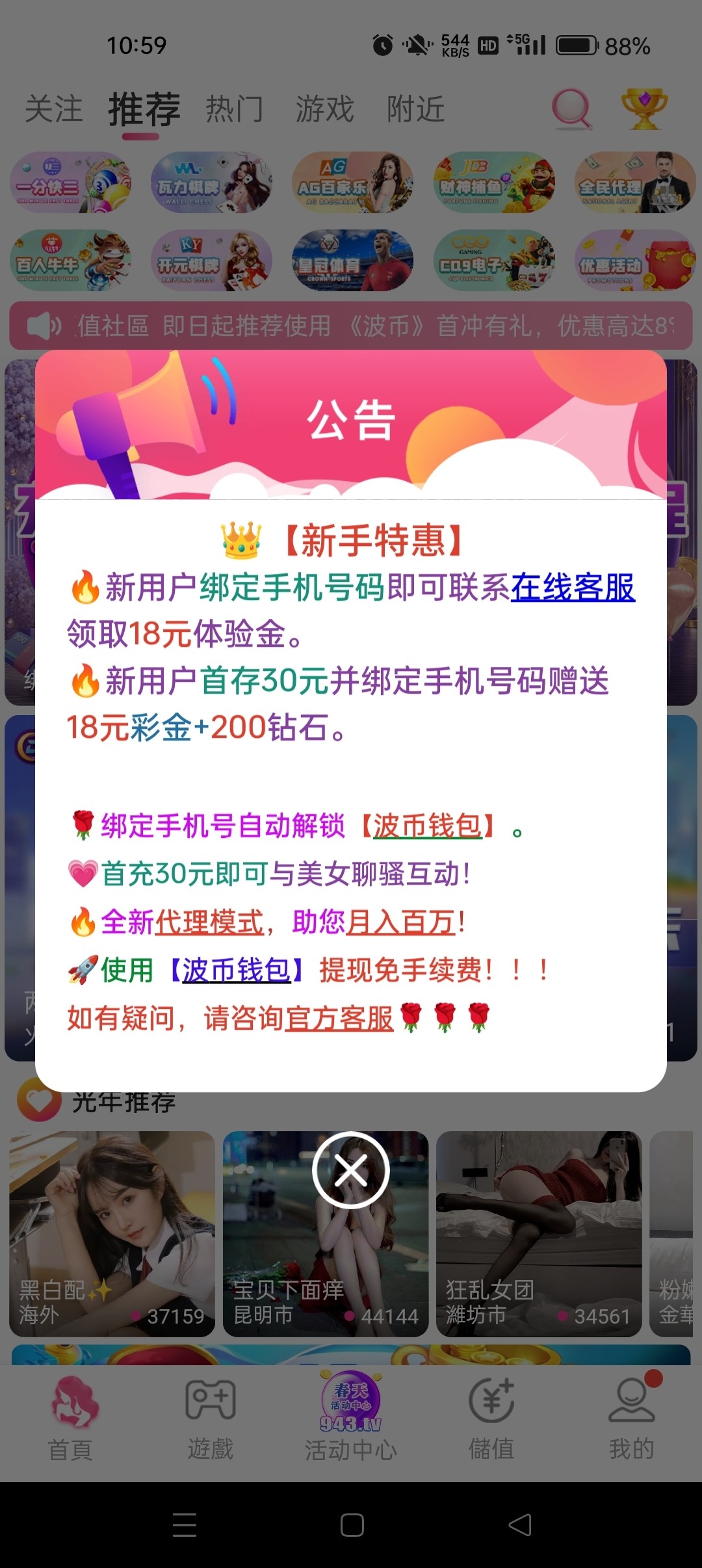The height and width of the screenshot is (1568, 702).
Task: Select the 游戏 top tab
Action: pos(324,109)
